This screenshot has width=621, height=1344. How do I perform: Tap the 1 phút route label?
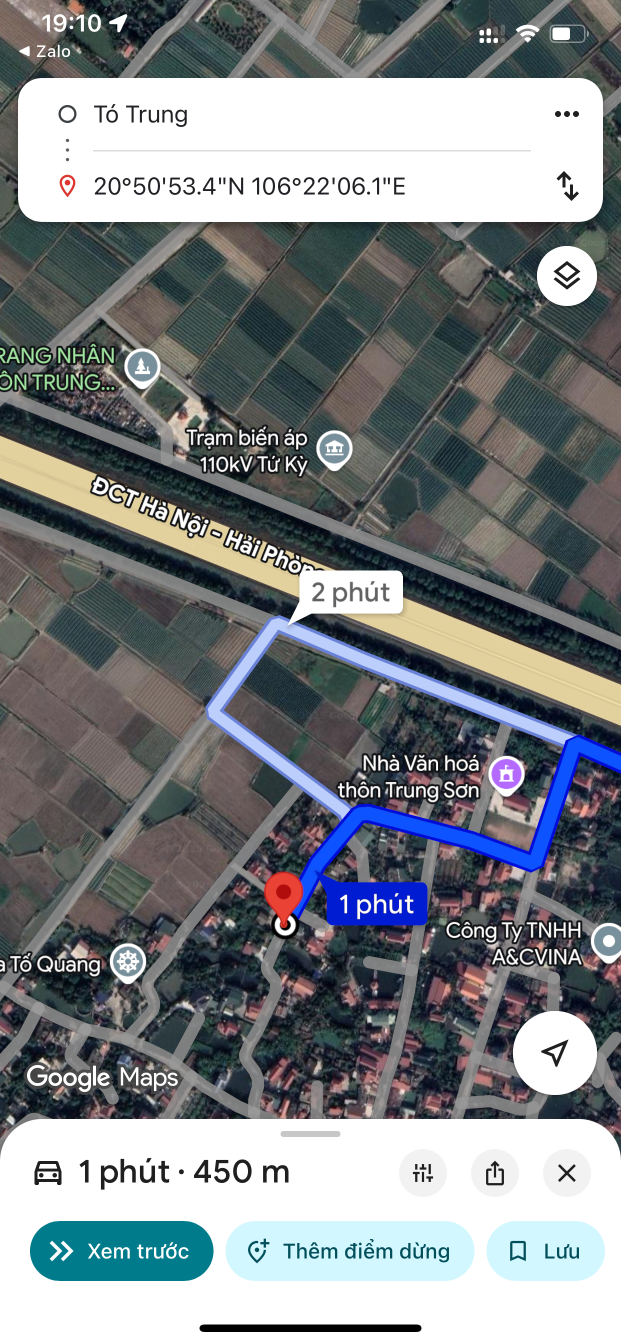pyautogui.click(x=376, y=905)
